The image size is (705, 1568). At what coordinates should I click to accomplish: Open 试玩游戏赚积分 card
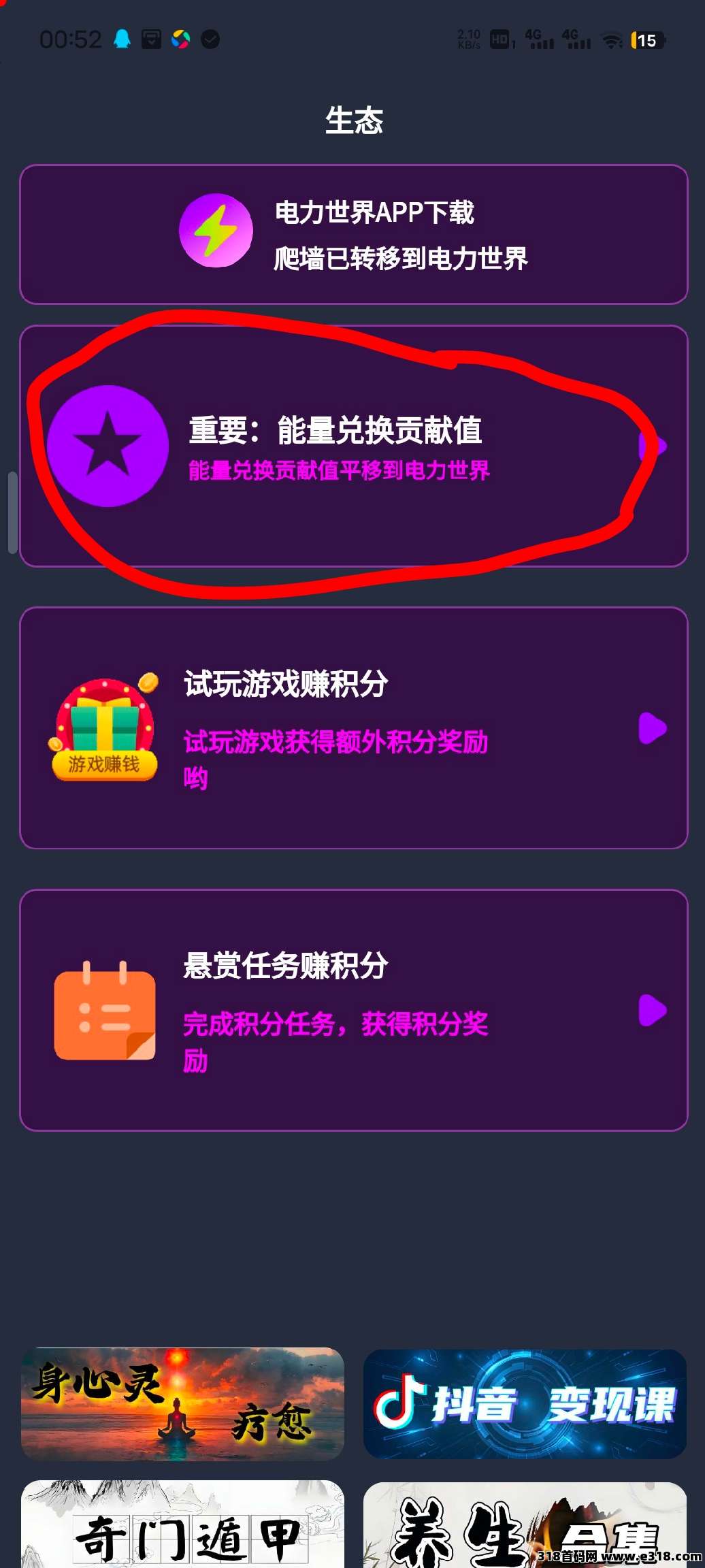point(353,728)
